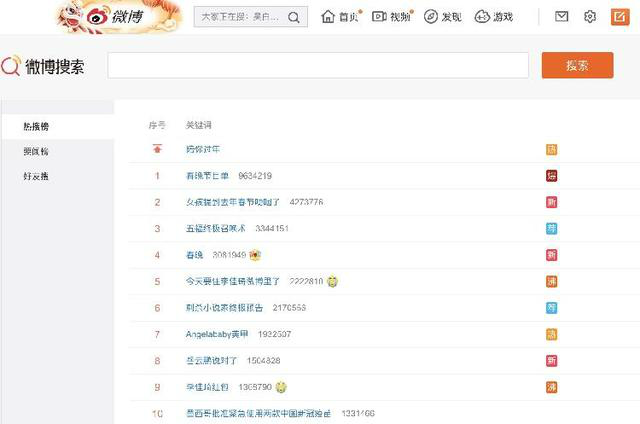Compose a new Weibo post
The image size is (640, 424).
(x=619, y=17)
